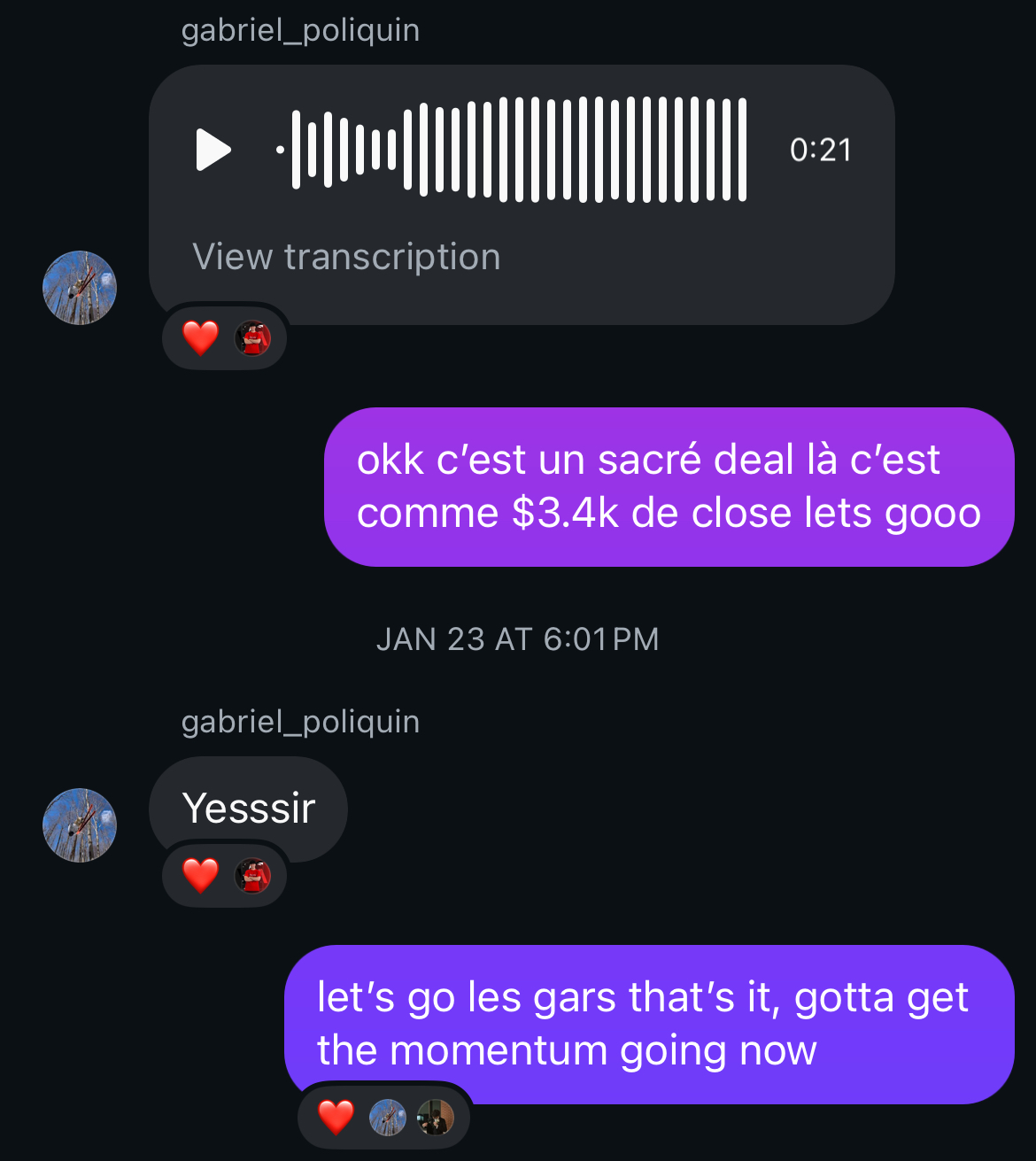Play the 0:21 voice message
This screenshot has width=1036, height=1161.
pos(213,150)
